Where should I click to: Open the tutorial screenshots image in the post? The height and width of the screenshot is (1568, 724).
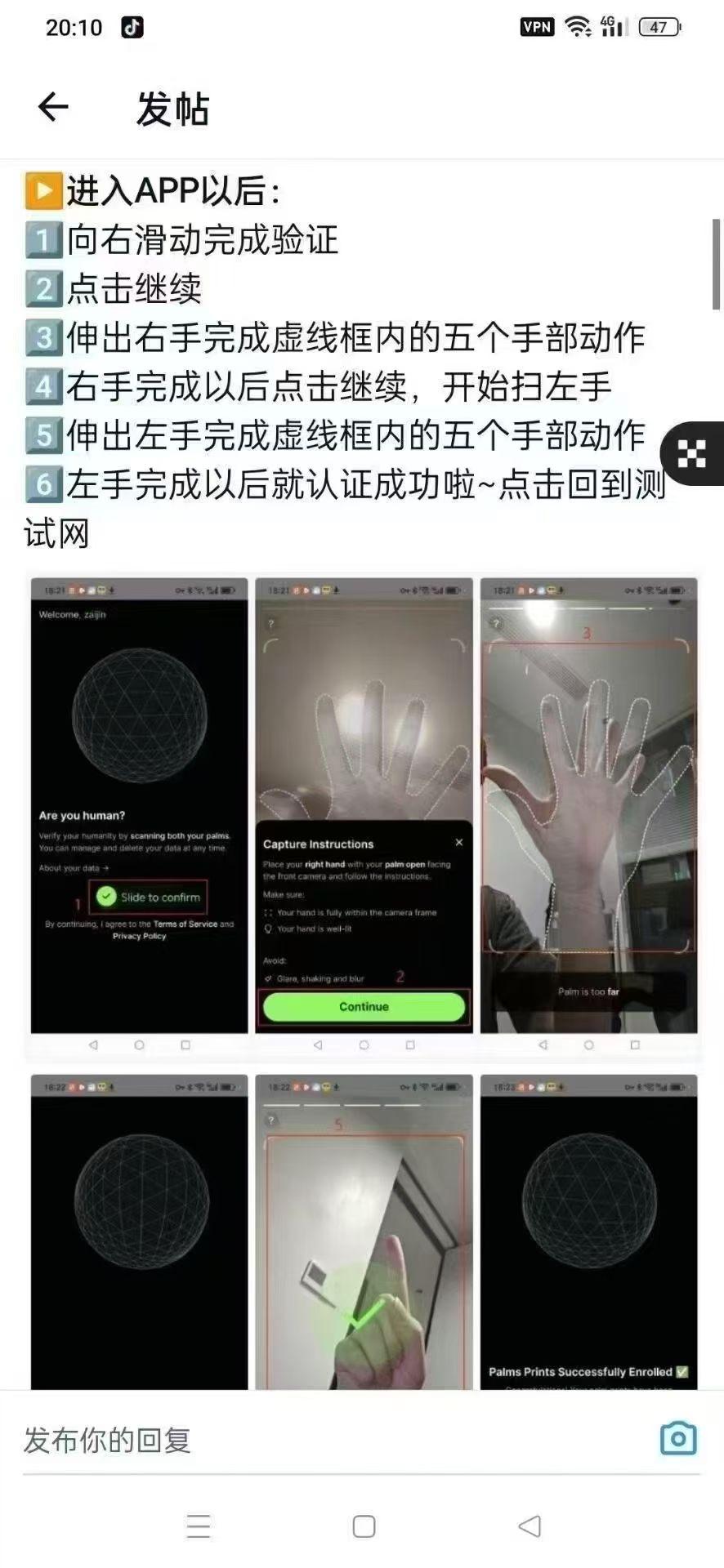pos(364,982)
